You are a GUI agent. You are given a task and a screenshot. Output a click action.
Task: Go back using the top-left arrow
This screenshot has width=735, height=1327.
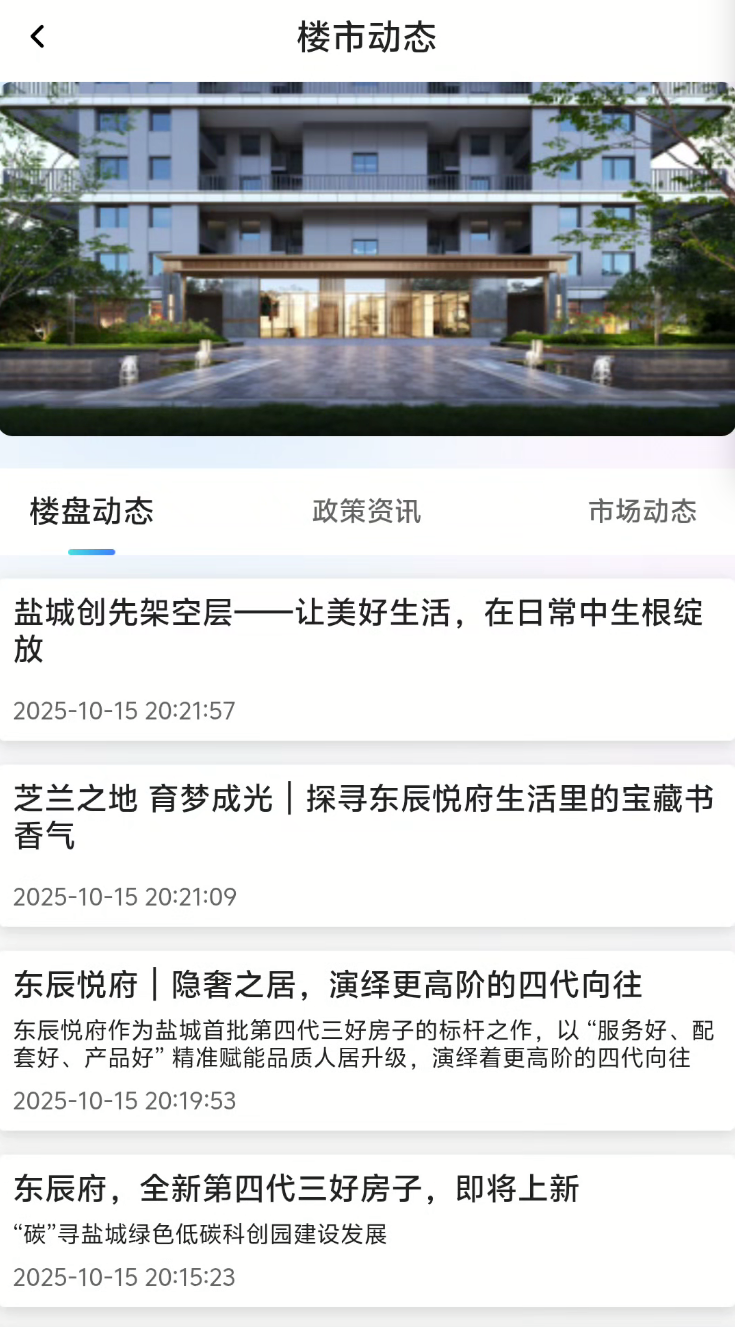pyautogui.click(x=37, y=37)
